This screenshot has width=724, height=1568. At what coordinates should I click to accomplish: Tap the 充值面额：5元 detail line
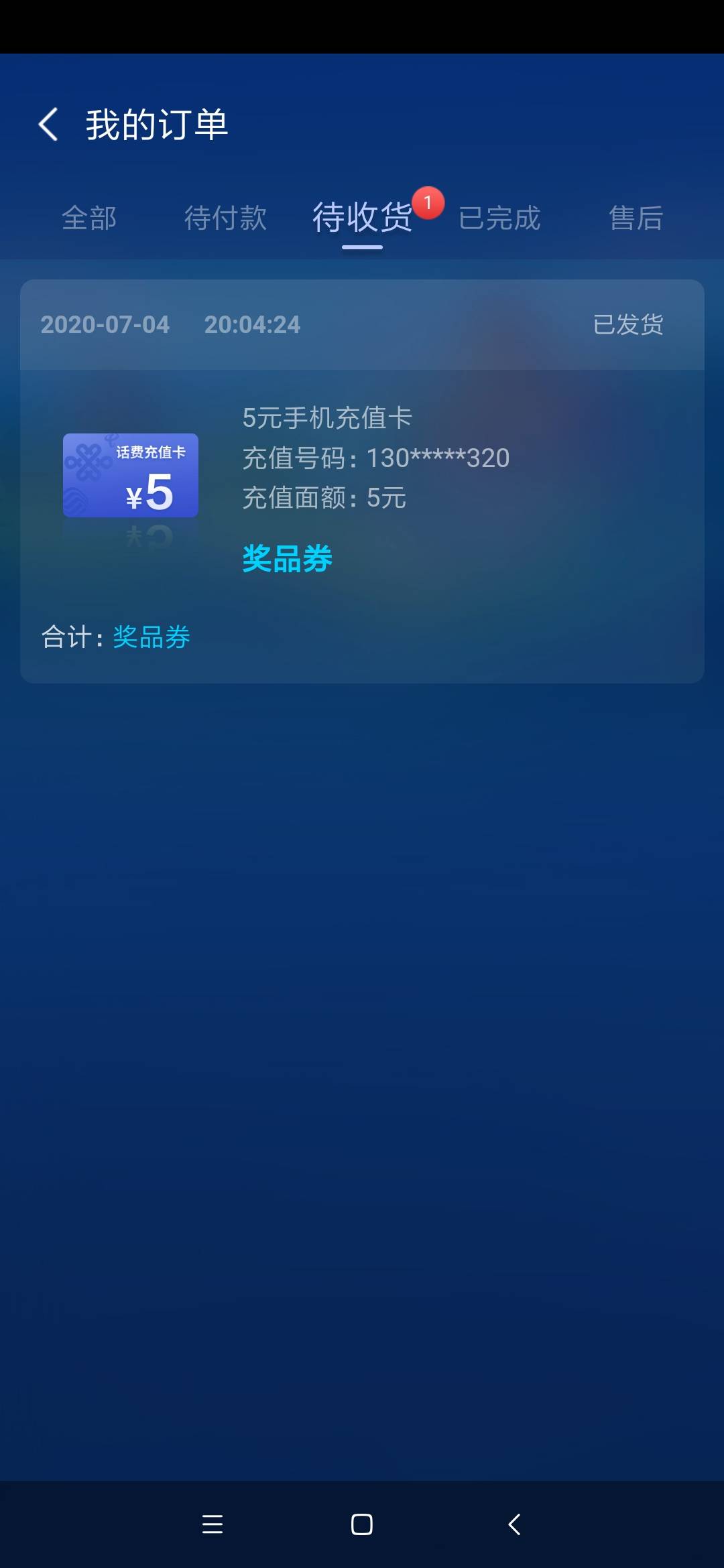tap(325, 497)
